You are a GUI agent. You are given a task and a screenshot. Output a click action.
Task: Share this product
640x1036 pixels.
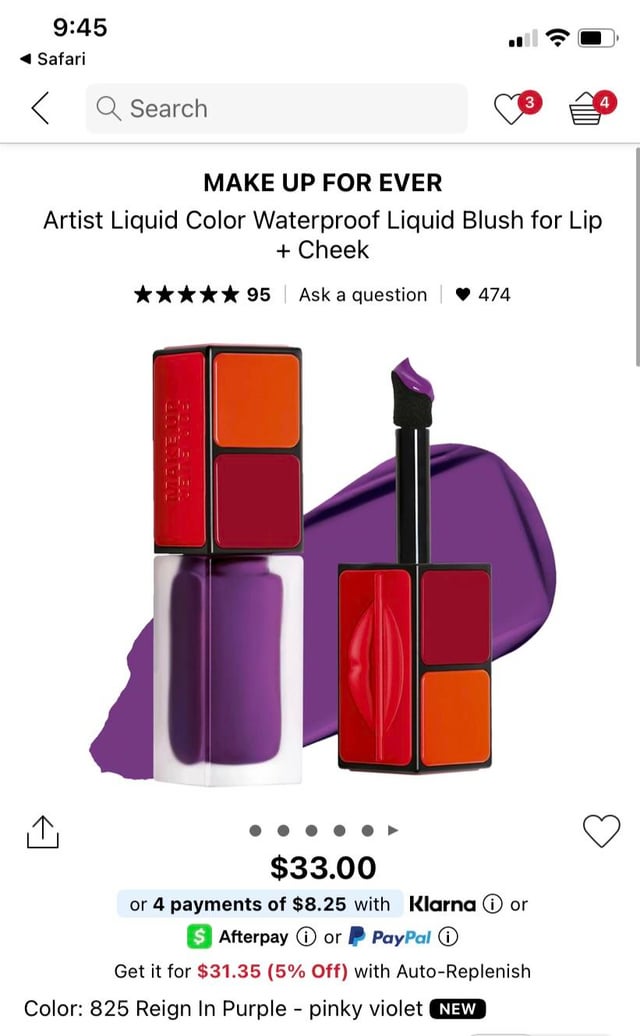(x=42, y=832)
